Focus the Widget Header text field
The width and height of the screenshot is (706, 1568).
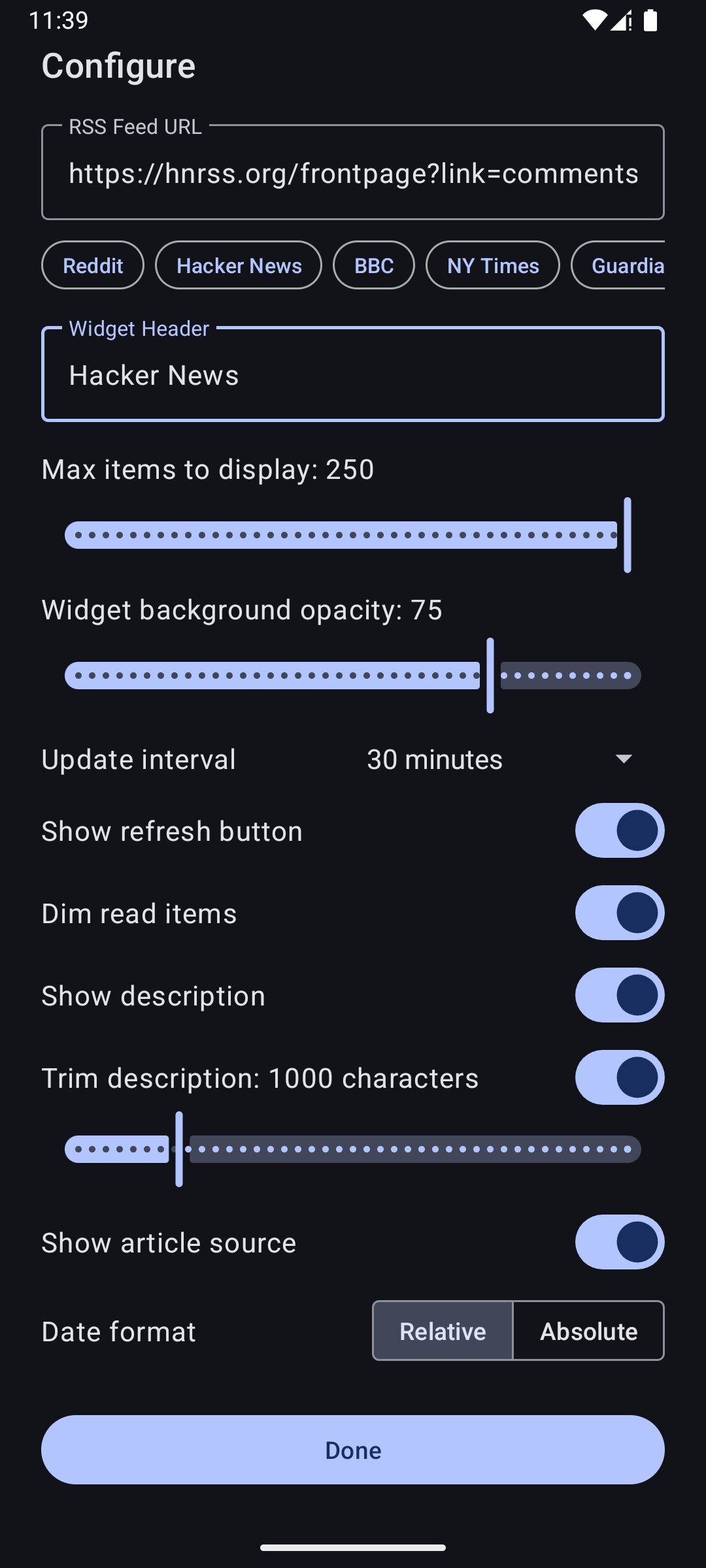tap(353, 374)
